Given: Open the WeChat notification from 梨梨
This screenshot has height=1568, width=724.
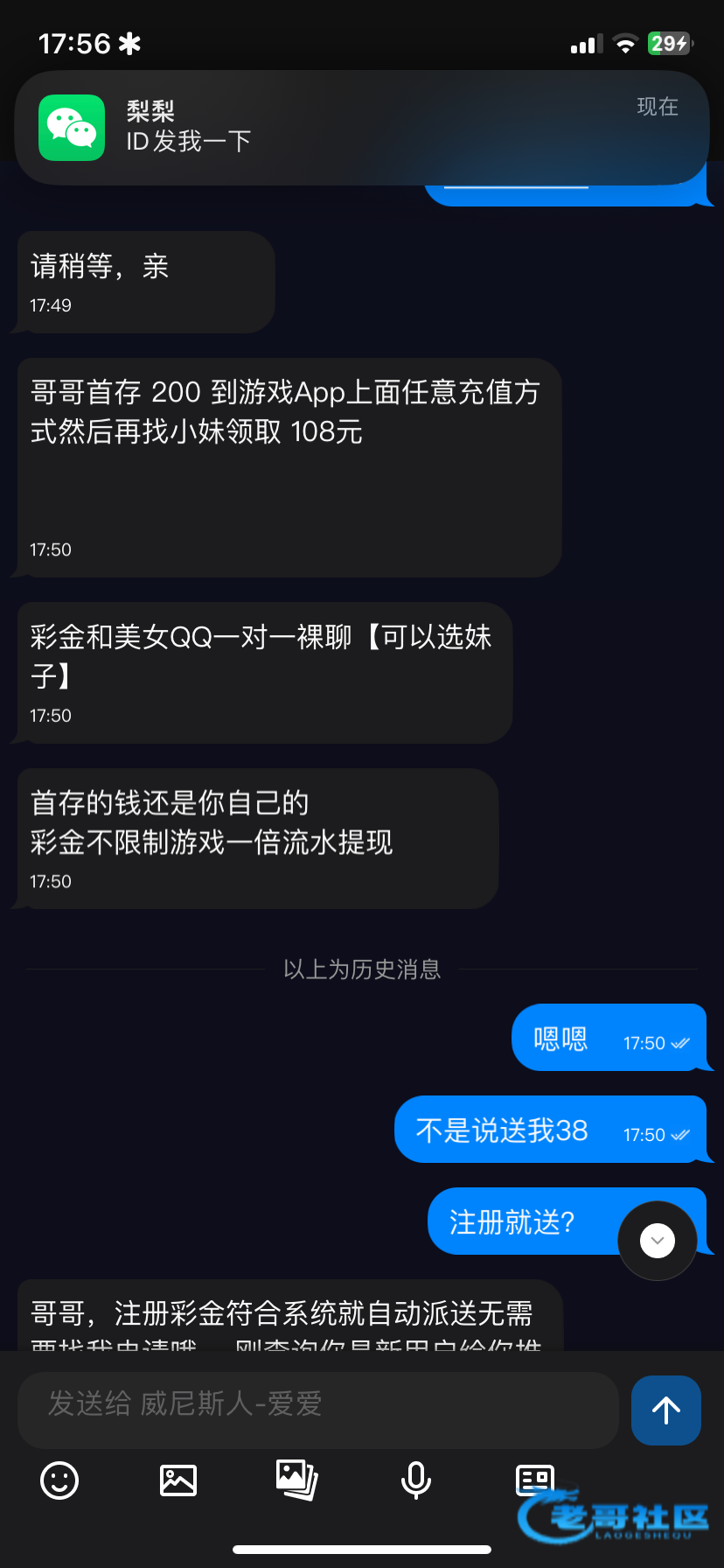Looking at the screenshot, I should (361, 128).
